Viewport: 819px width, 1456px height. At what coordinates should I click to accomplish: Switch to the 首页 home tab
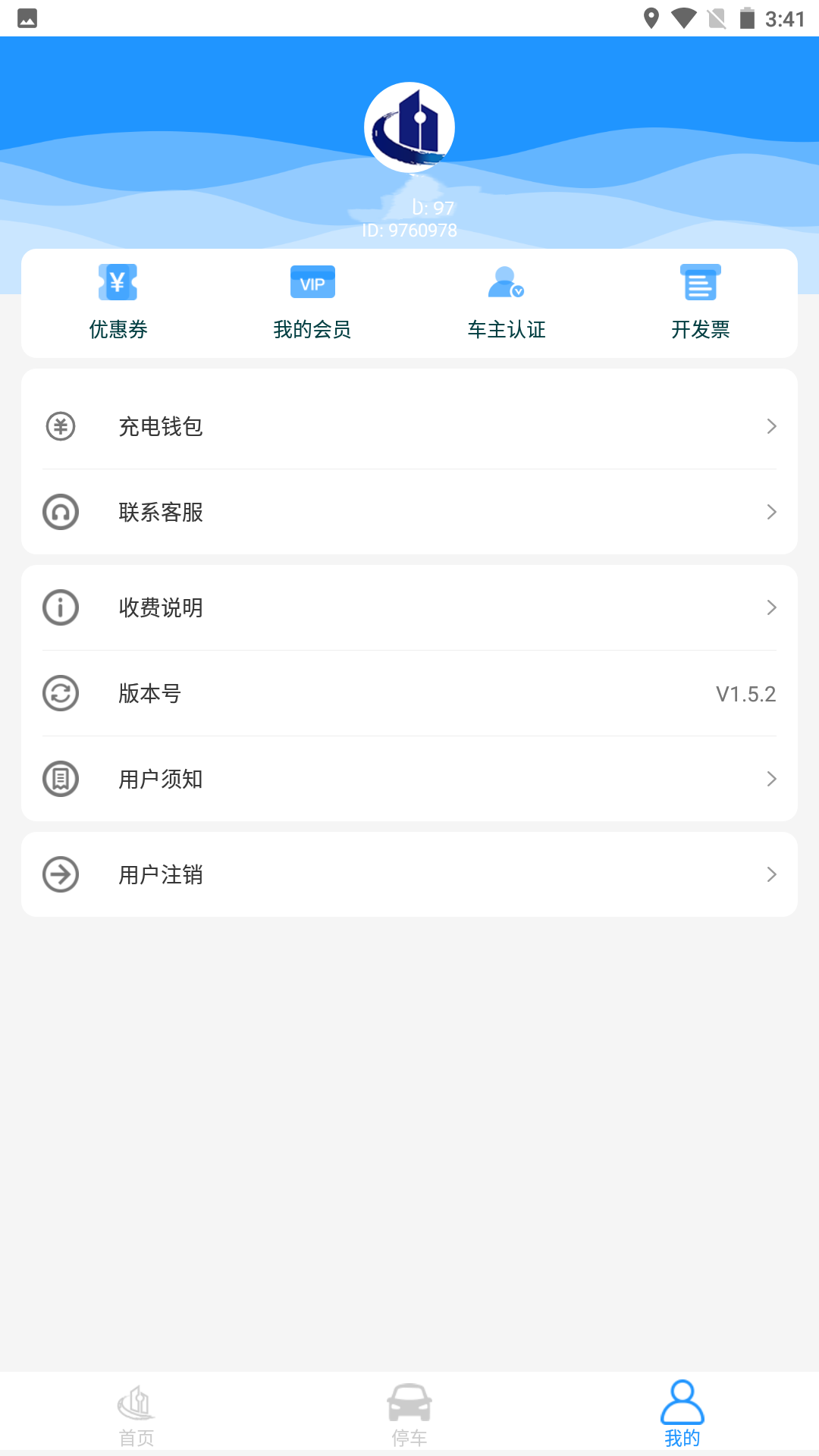tap(136, 1412)
